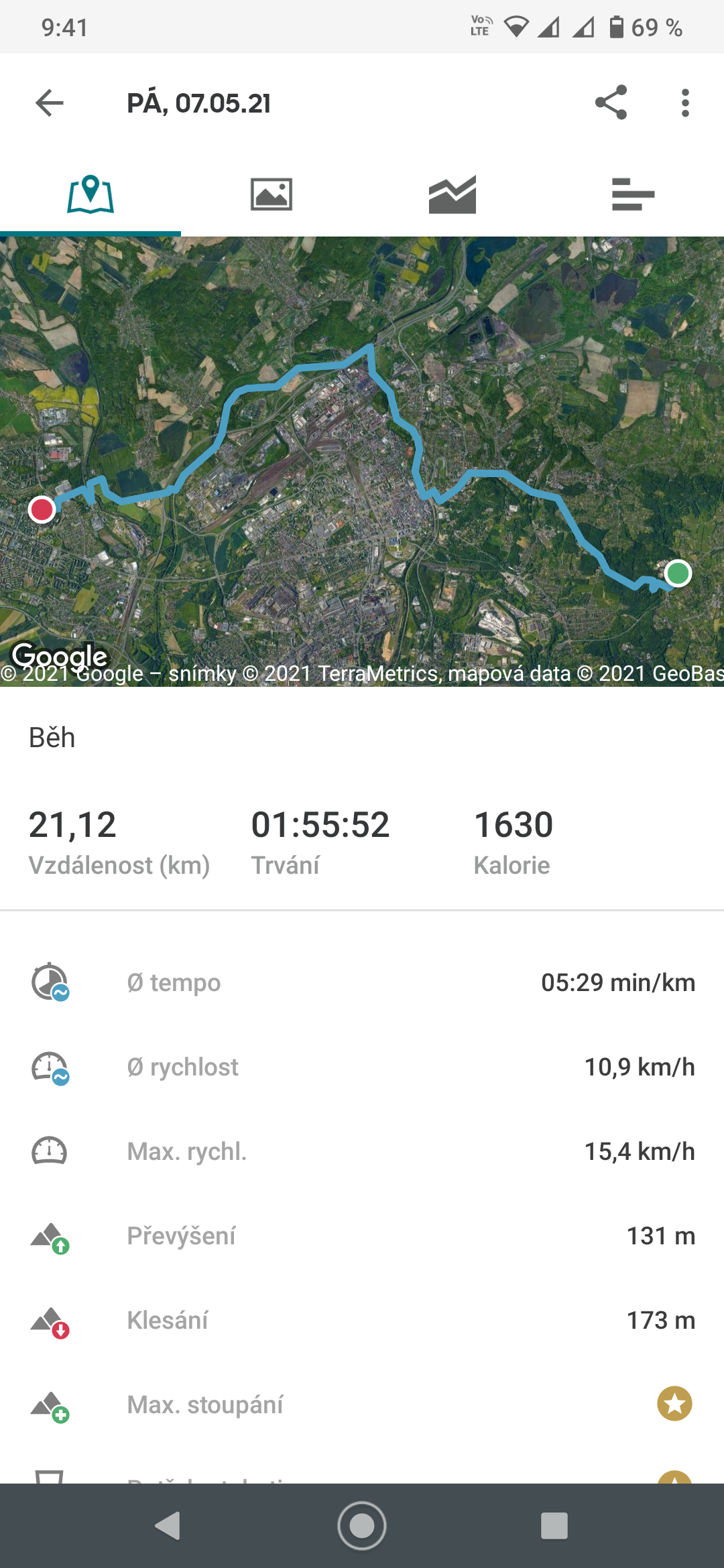Share this run activity
Image resolution: width=724 pixels, height=1568 pixels.
click(x=611, y=103)
